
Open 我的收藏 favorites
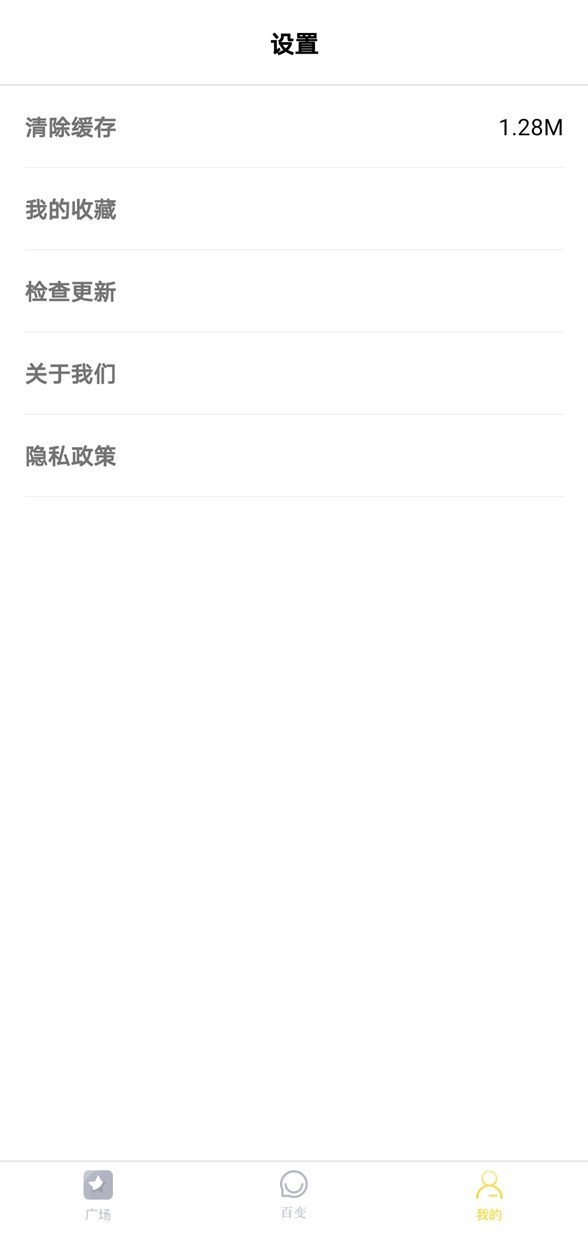294,209
